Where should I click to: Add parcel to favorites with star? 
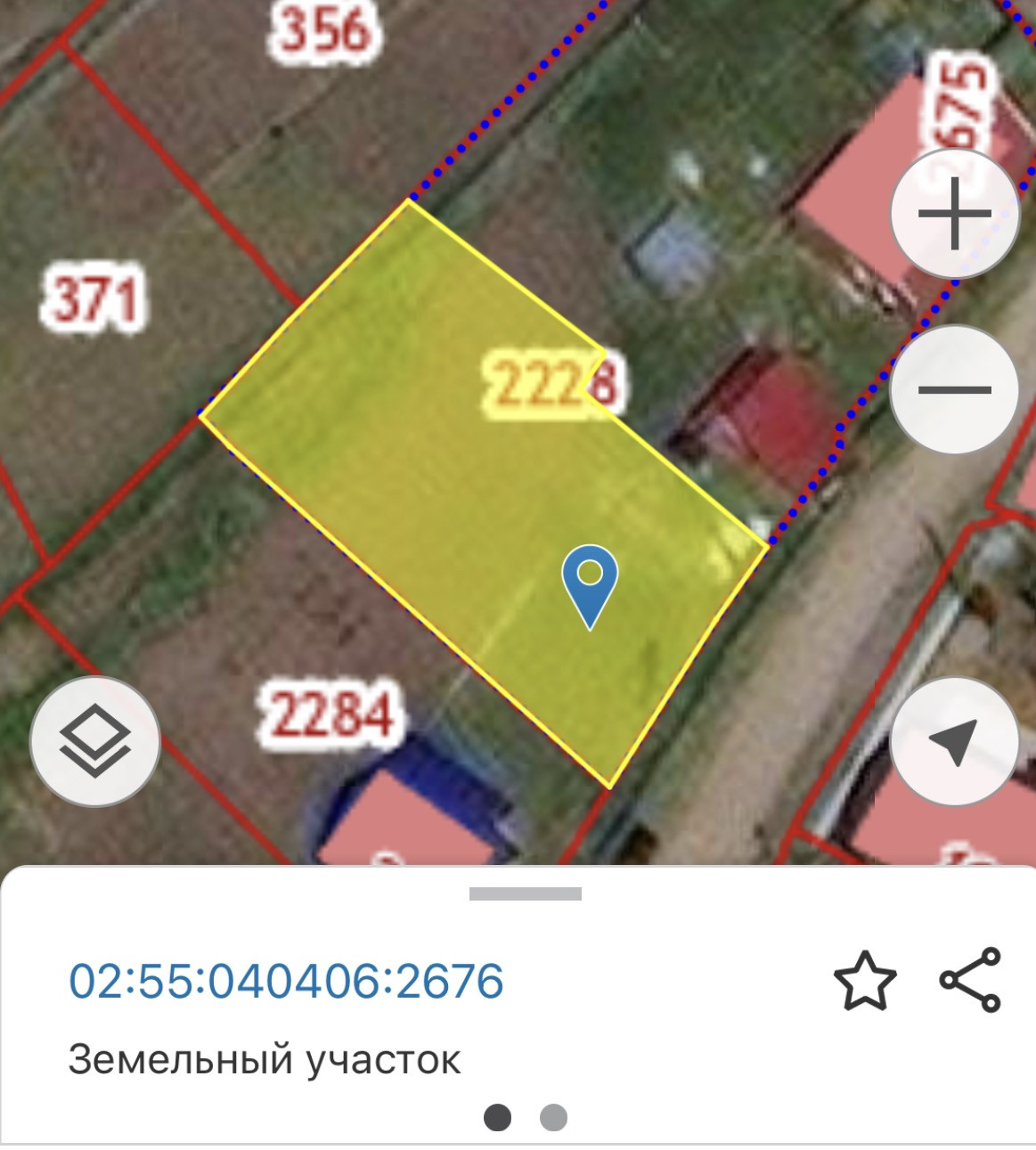tap(864, 981)
